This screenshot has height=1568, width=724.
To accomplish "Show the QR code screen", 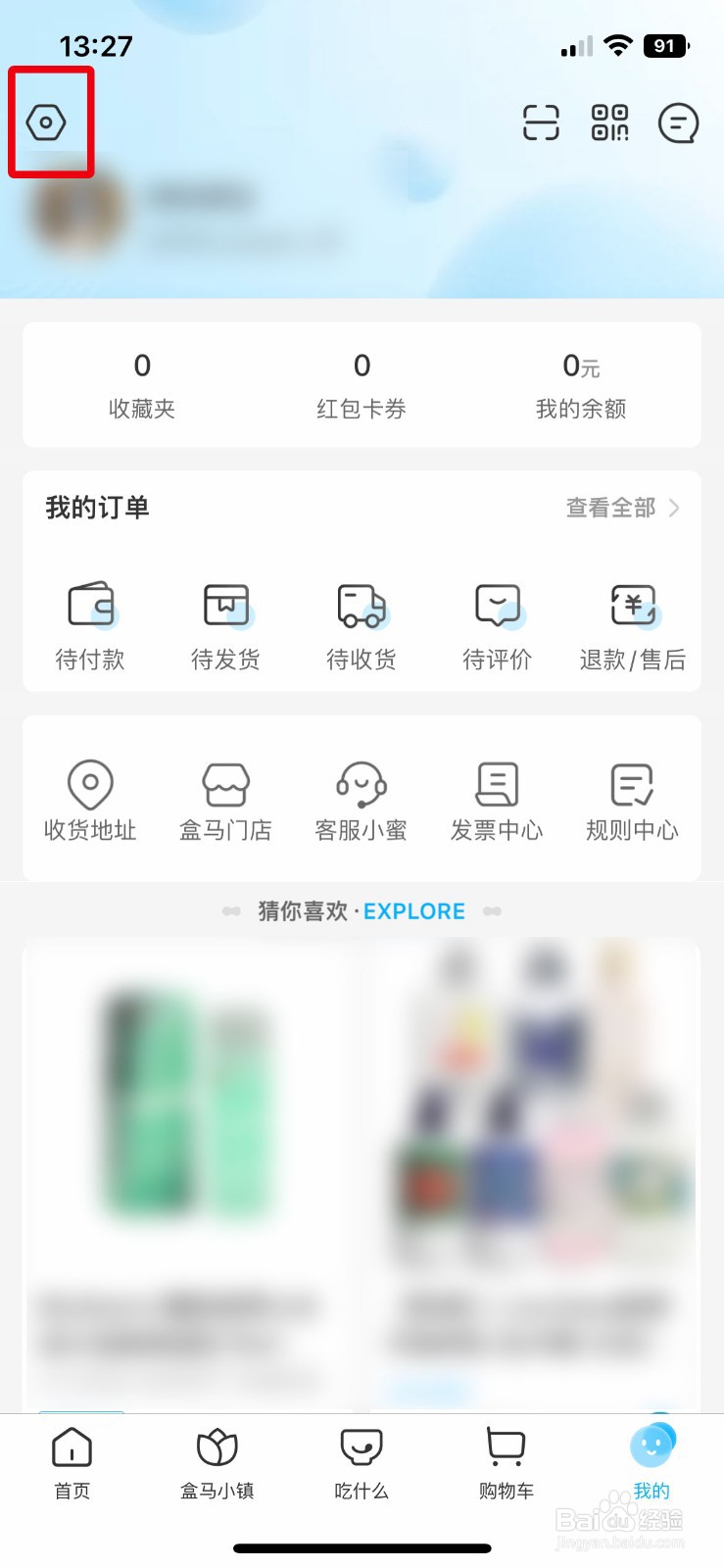I will [609, 123].
